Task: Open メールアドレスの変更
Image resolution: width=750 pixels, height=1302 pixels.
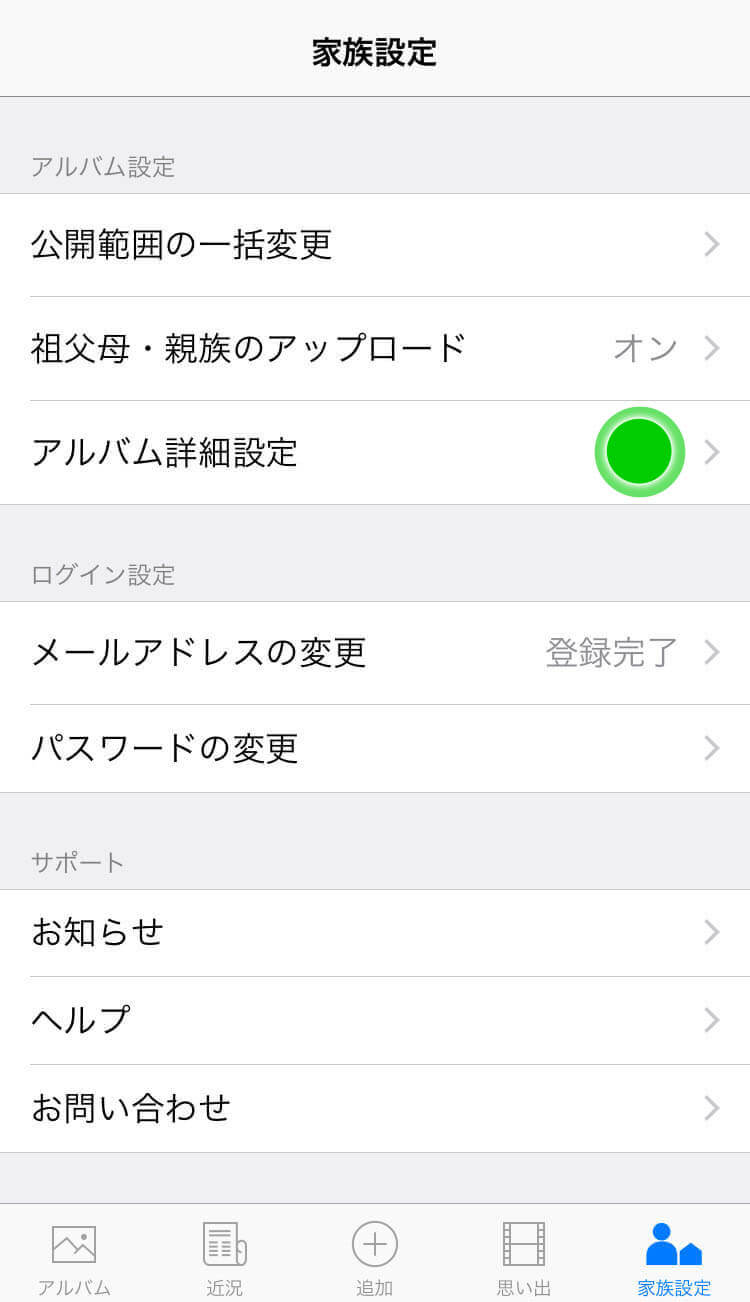Action: pyautogui.click(x=375, y=653)
